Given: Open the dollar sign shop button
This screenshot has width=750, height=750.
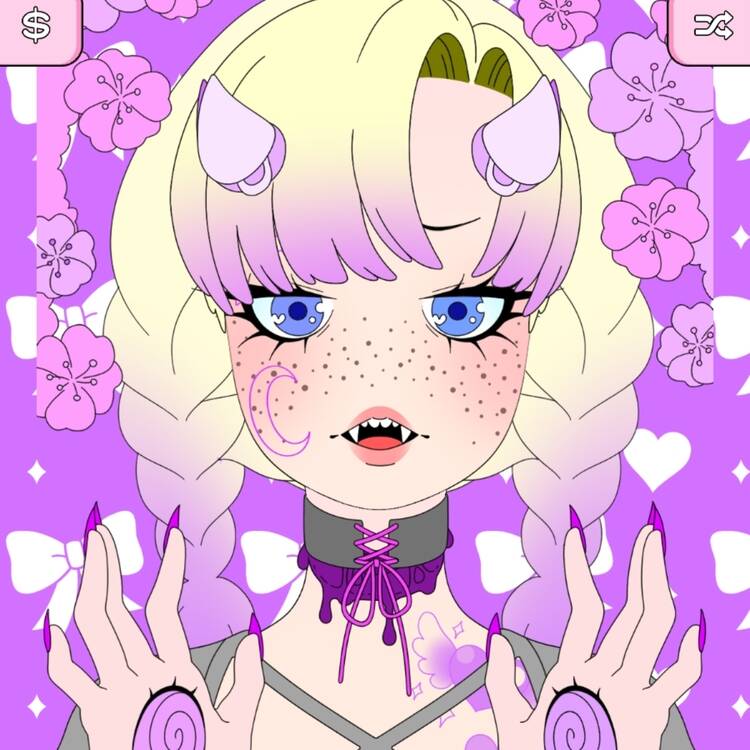Looking at the screenshot, I should (x=36, y=28).
